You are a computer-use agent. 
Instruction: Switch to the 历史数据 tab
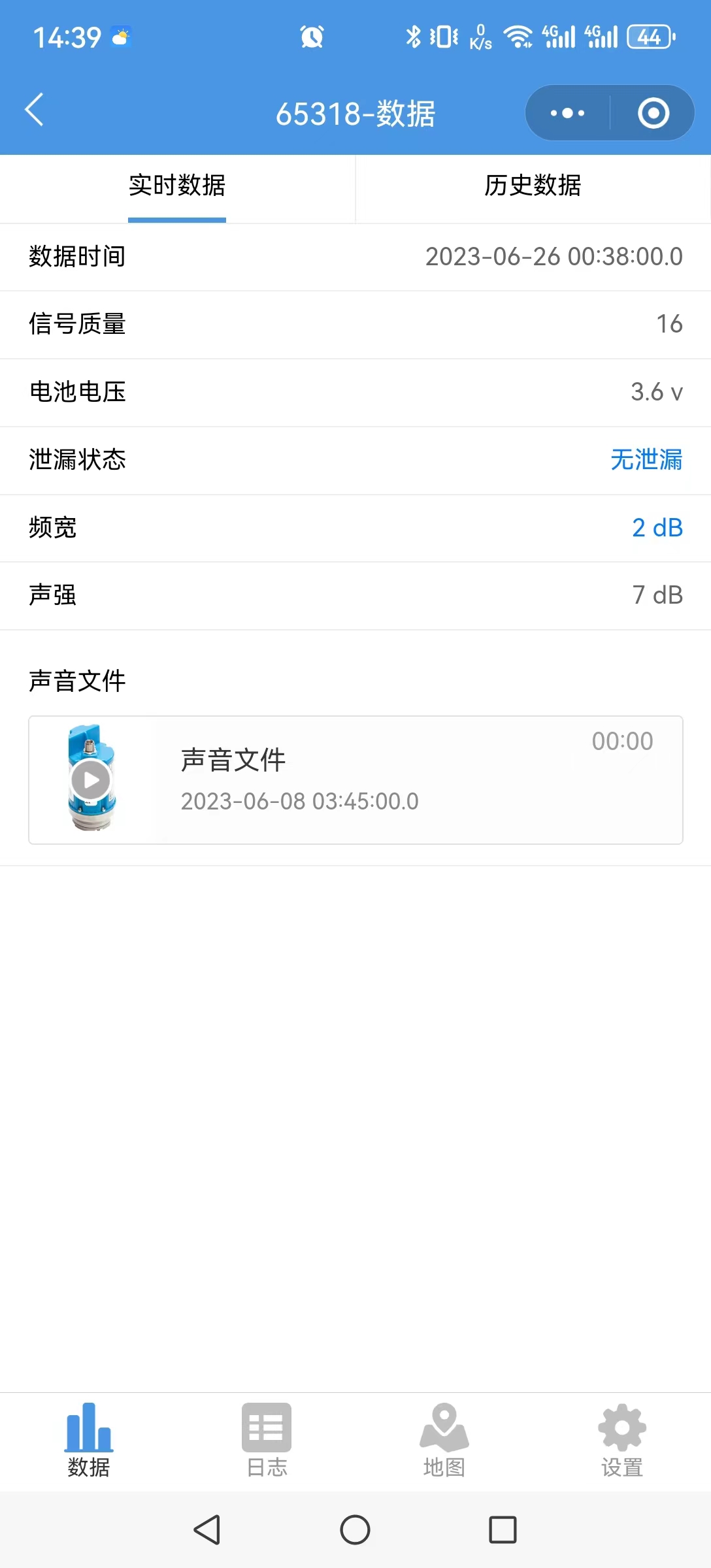(533, 186)
